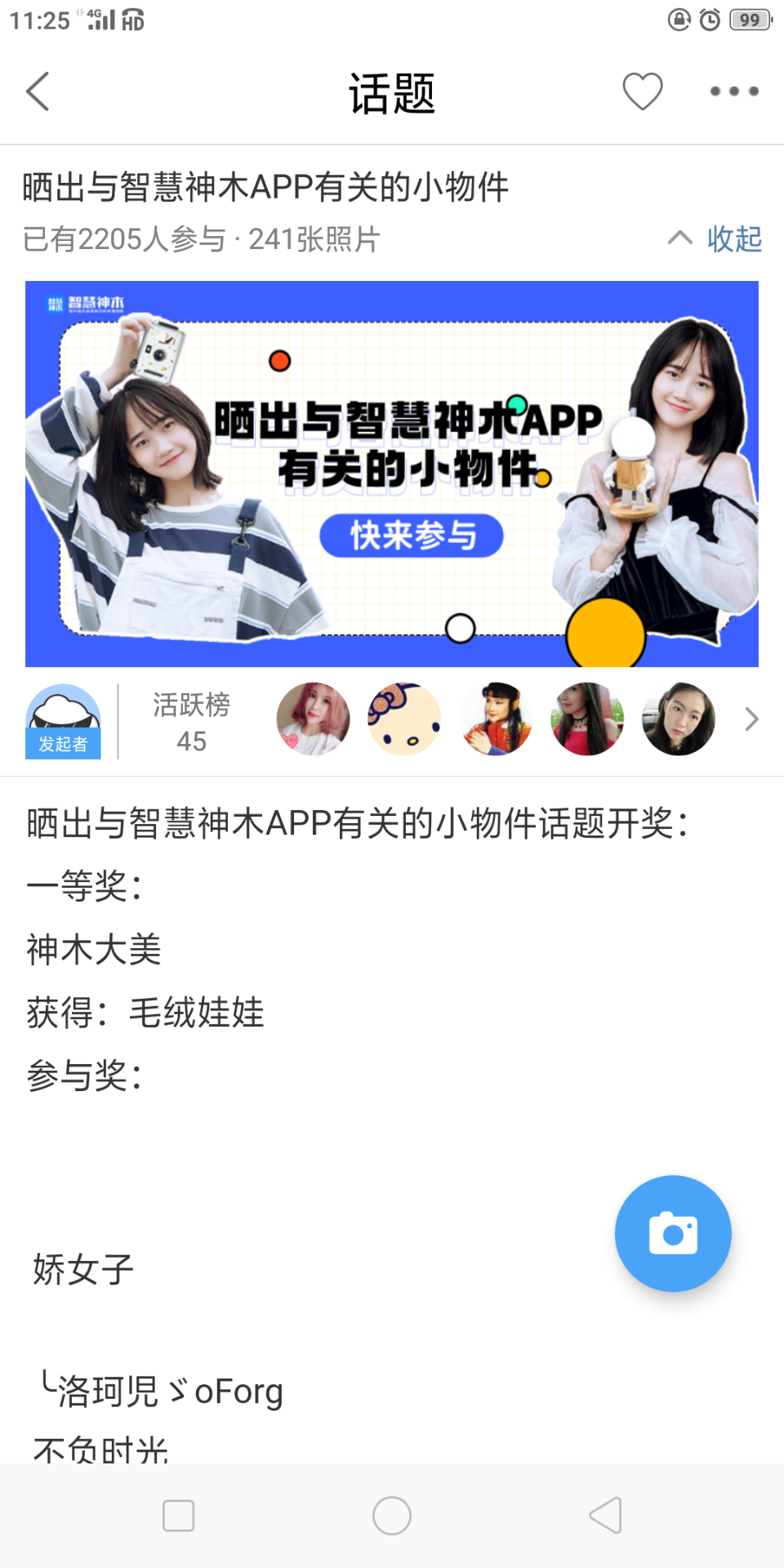Open the 活跃榜 45 ranking
Viewport: 784px width, 1568px height.
(191, 722)
